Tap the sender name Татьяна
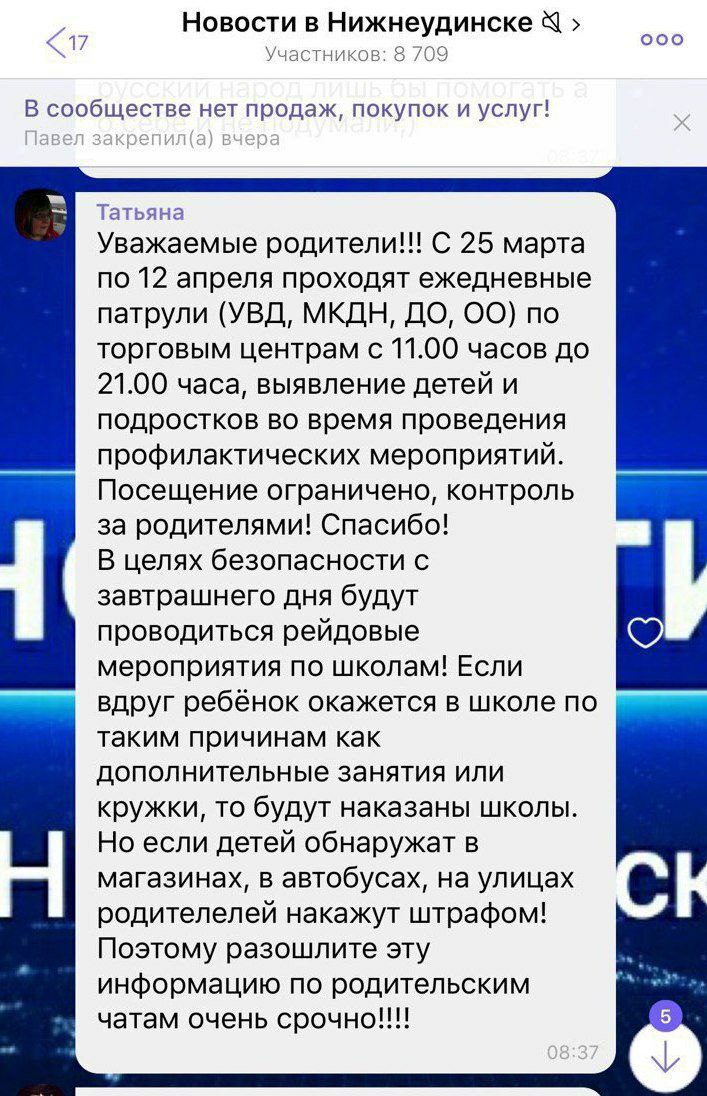 [x=140, y=211]
